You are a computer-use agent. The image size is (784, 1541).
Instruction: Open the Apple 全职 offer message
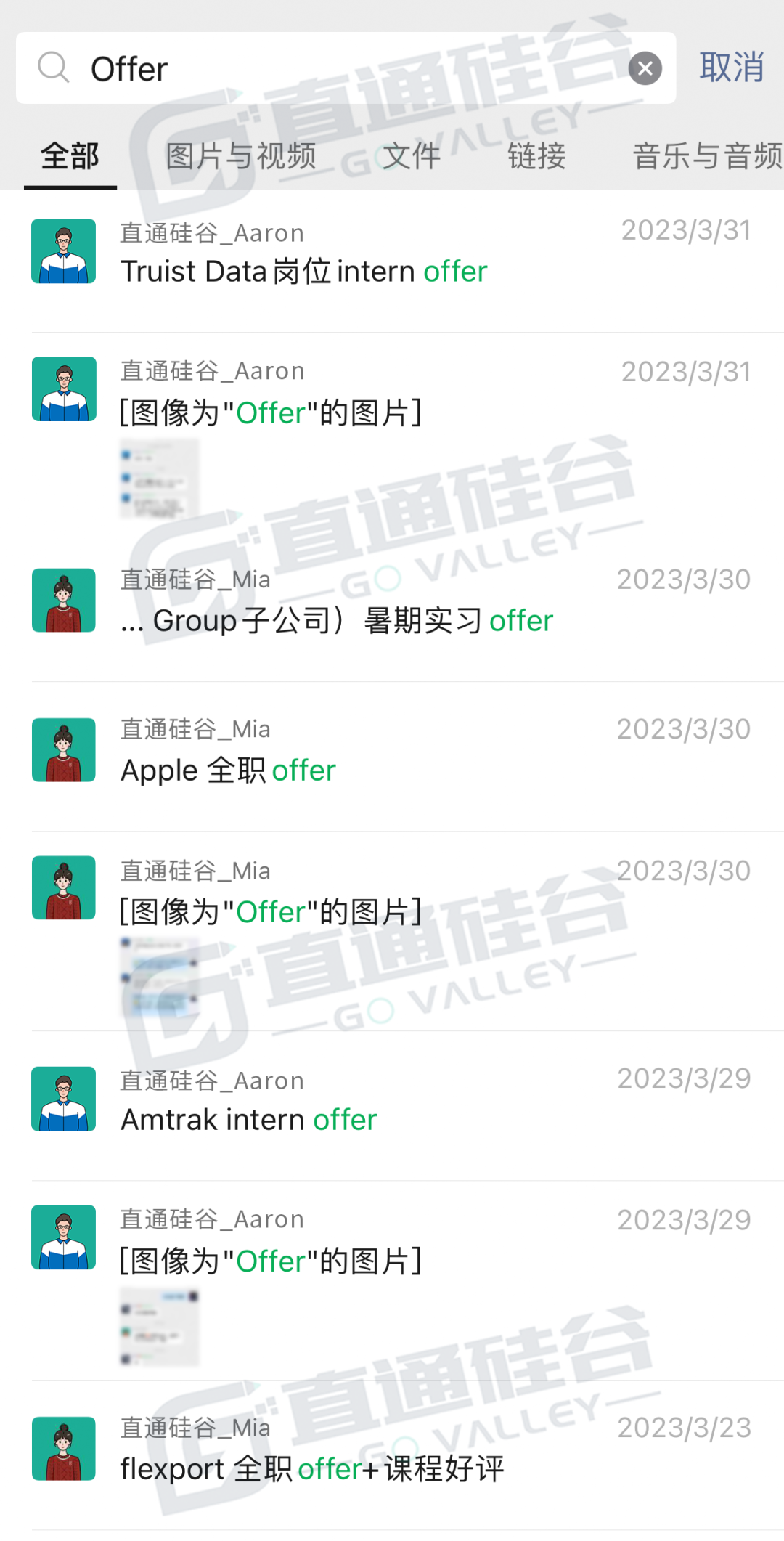(392, 756)
